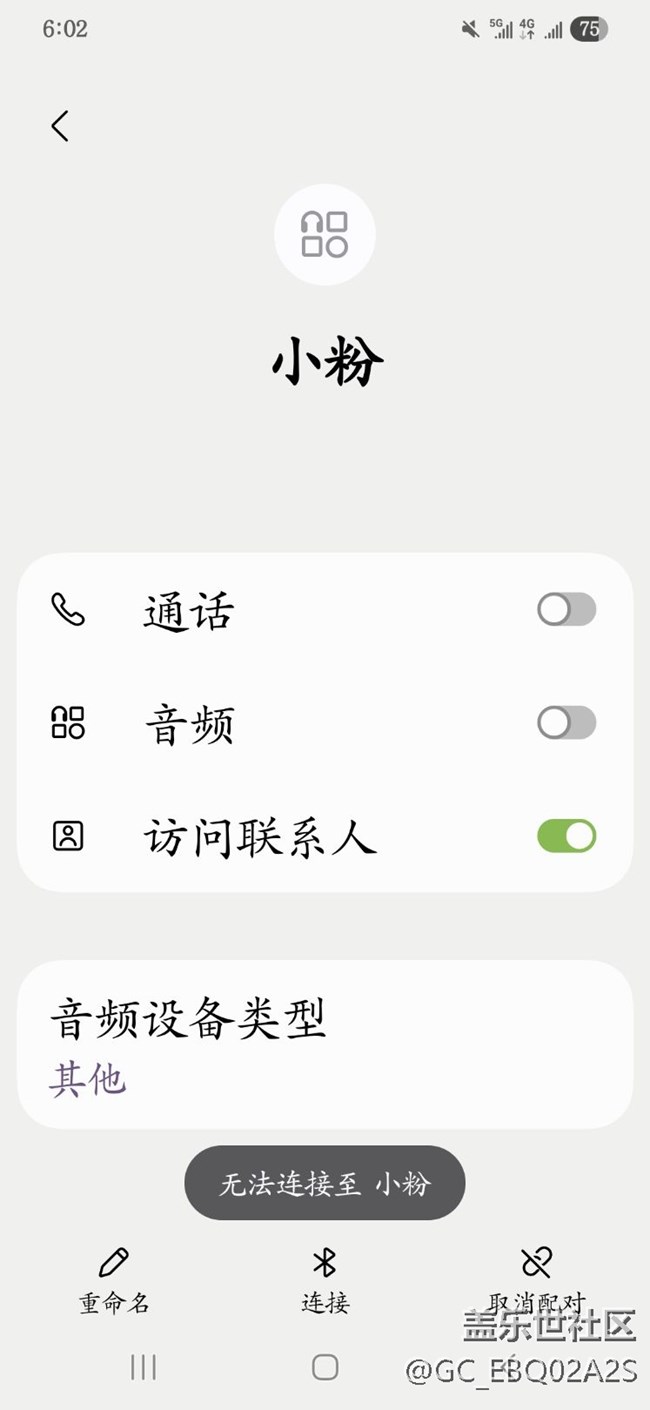This screenshot has height=1410, width=650.
Task: Unpair the device with 取消配对
Action: (x=536, y=1279)
